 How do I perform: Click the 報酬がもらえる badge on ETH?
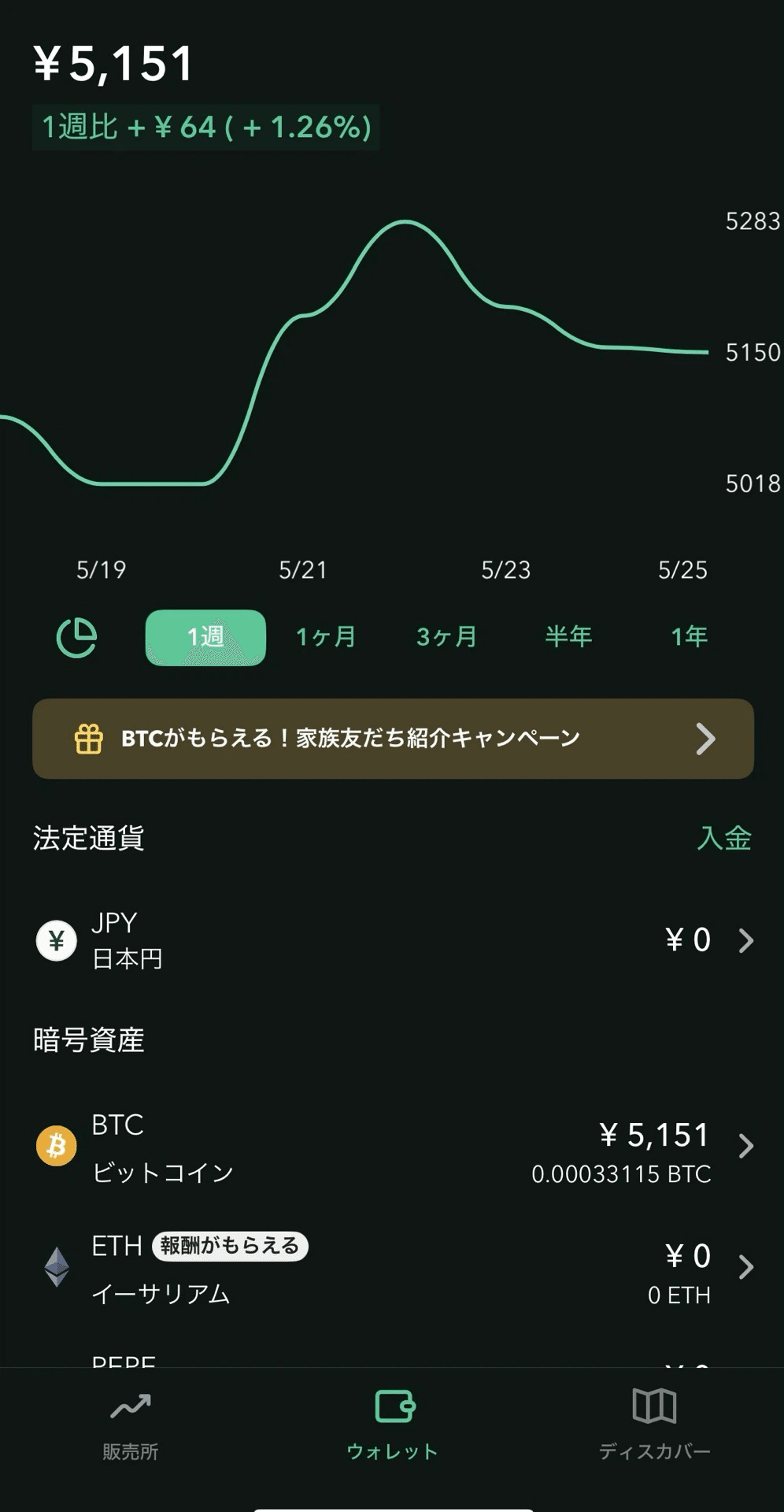click(x=229, y=1247)
